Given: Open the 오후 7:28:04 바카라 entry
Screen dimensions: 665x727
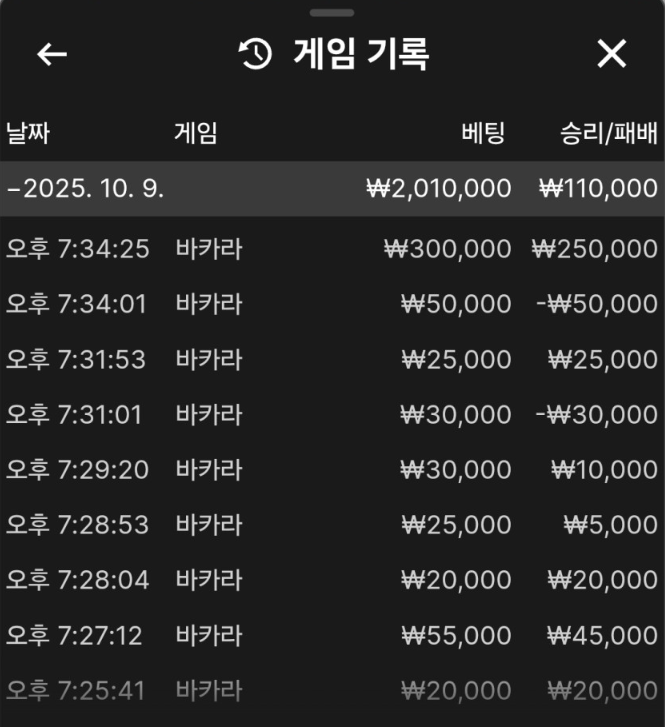Looking at the screenshot, I should pos(332,578).
